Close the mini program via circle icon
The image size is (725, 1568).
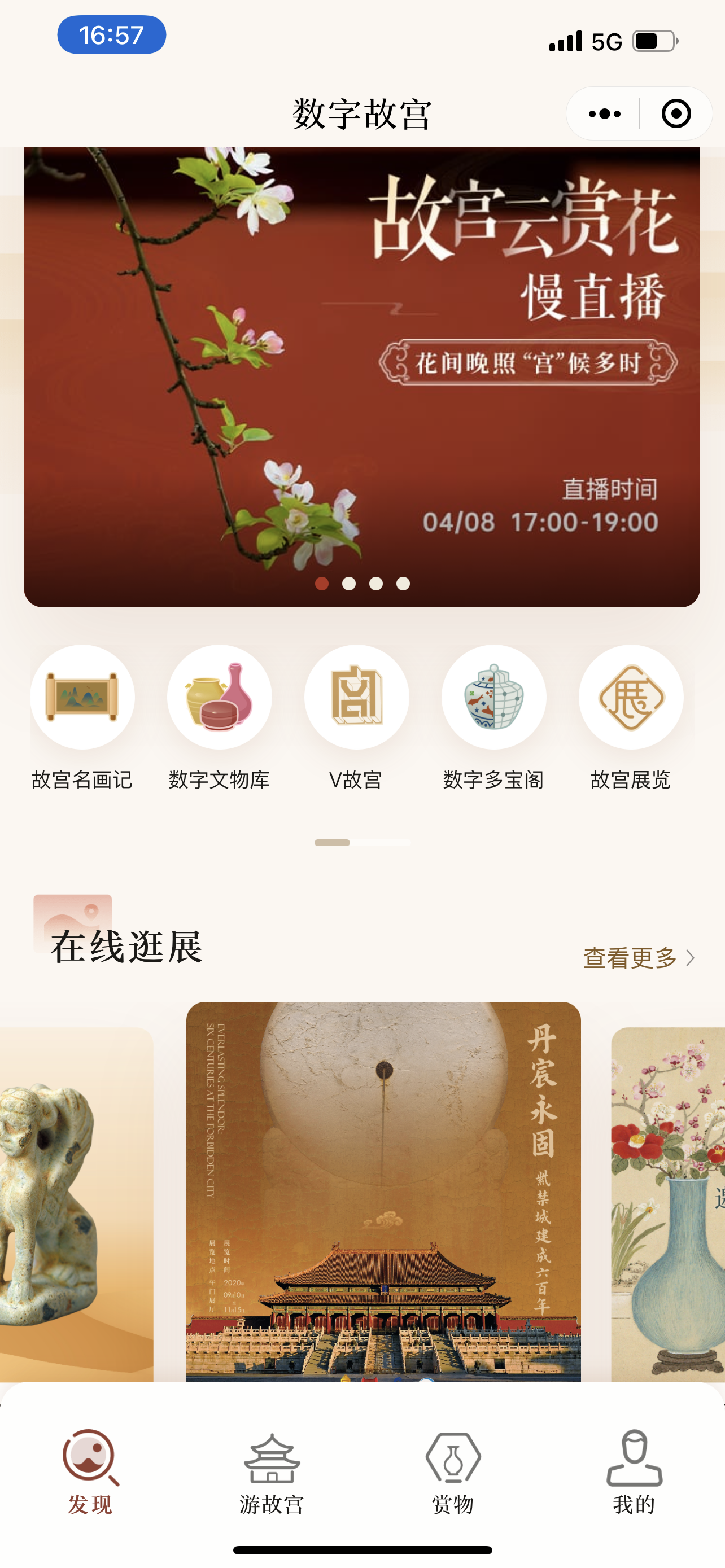pos(676,114)
